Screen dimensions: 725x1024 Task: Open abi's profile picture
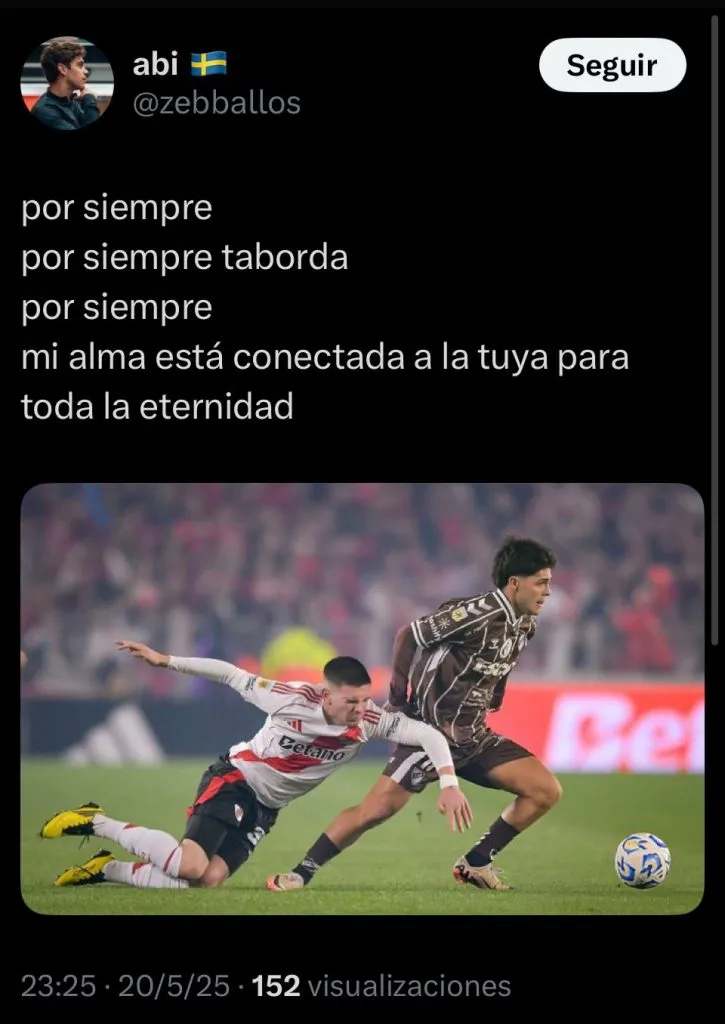66,84
